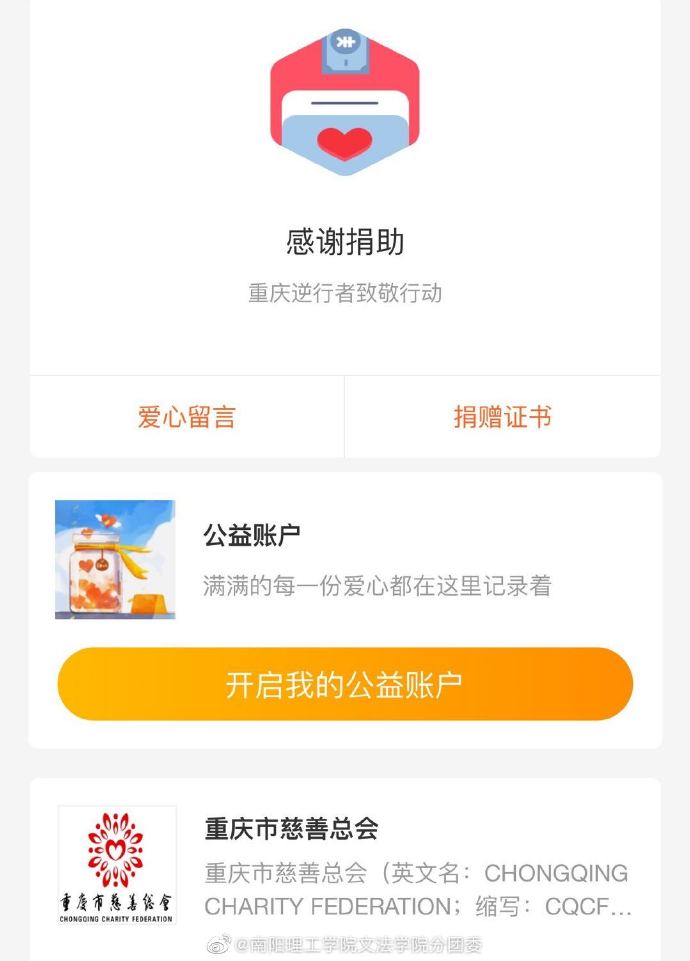690x961 pixels.
Task: Open the 重庆市慈善总会 organization card
Action: (345, 866)
